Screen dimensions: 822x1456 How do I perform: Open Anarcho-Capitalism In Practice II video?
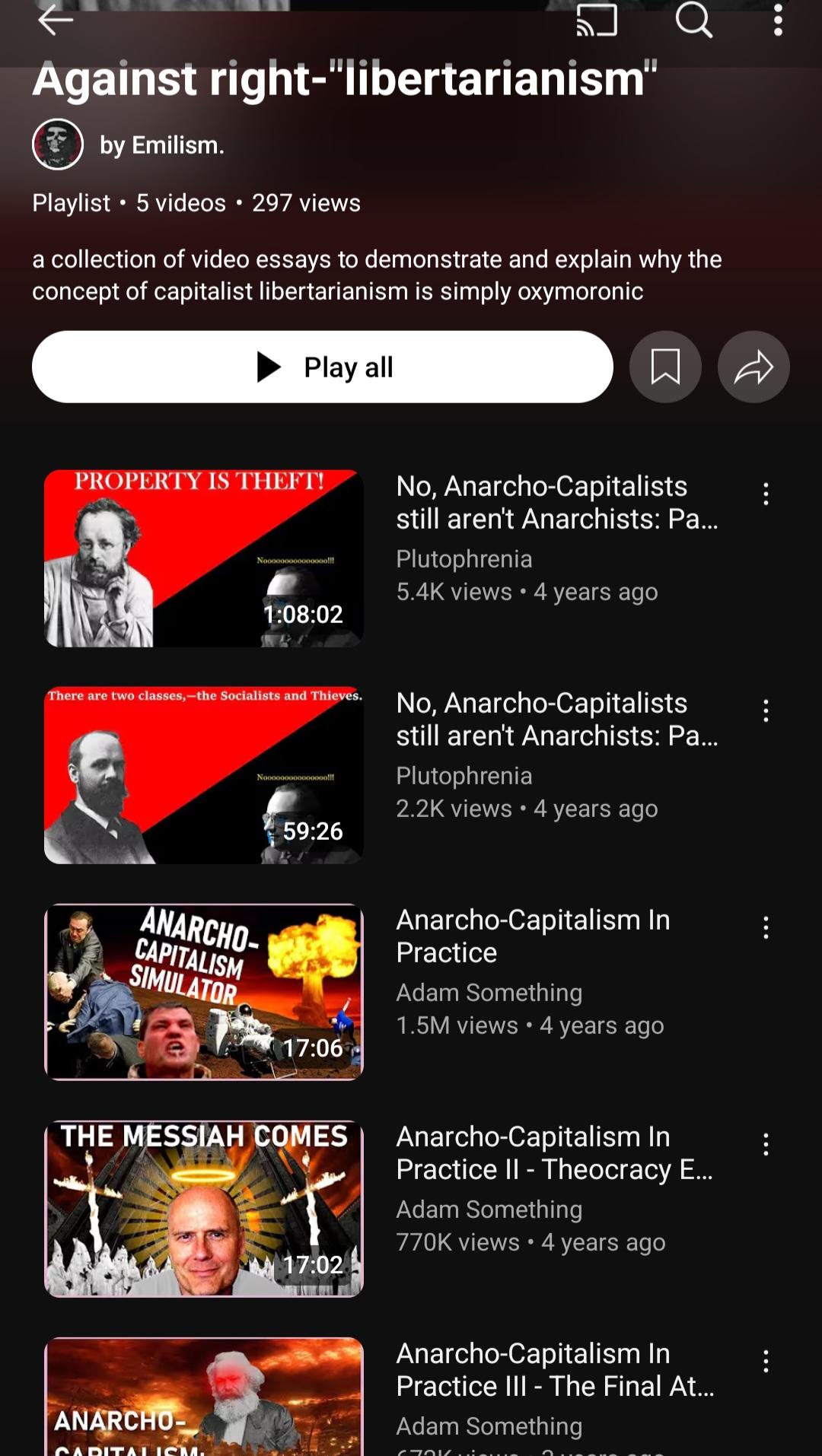204,1209
